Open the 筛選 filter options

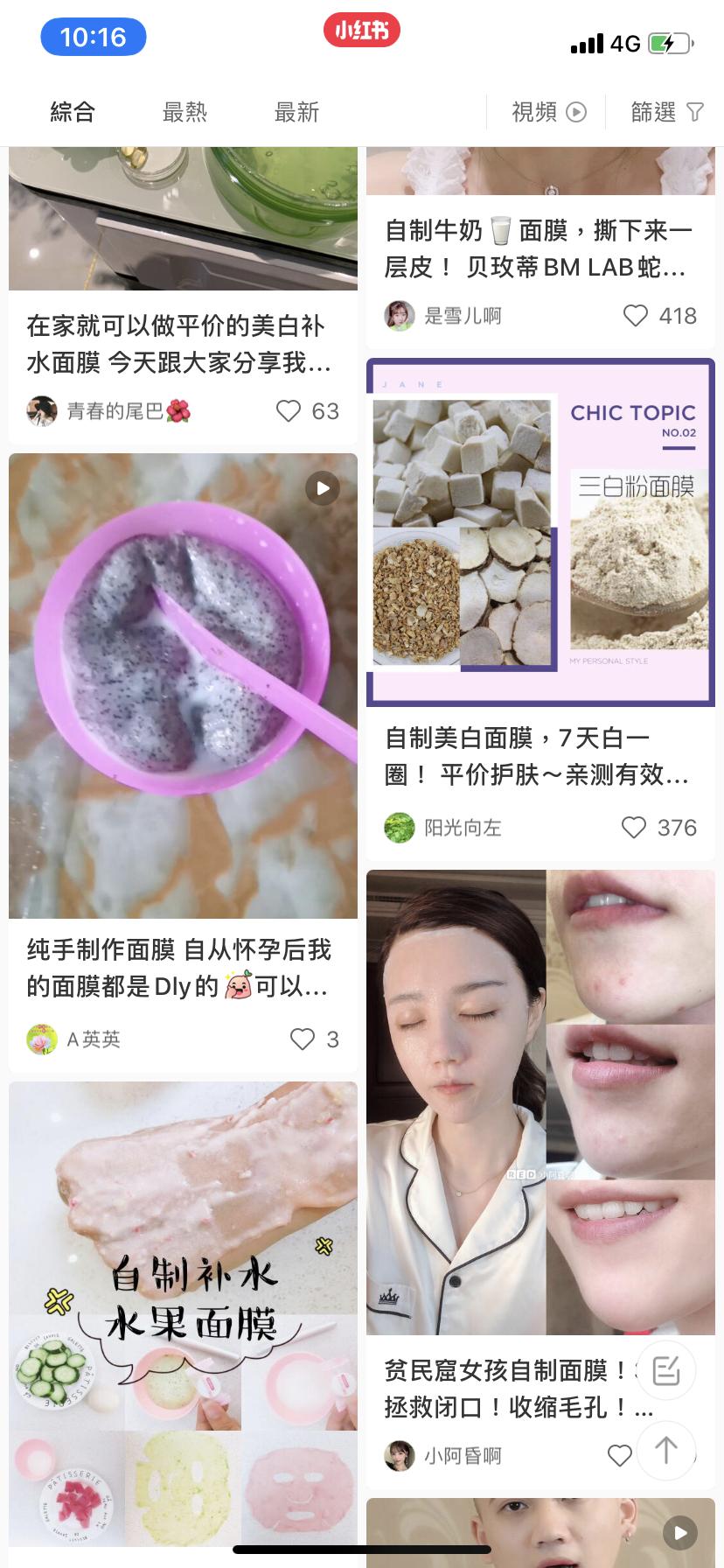tap(666, 112)
